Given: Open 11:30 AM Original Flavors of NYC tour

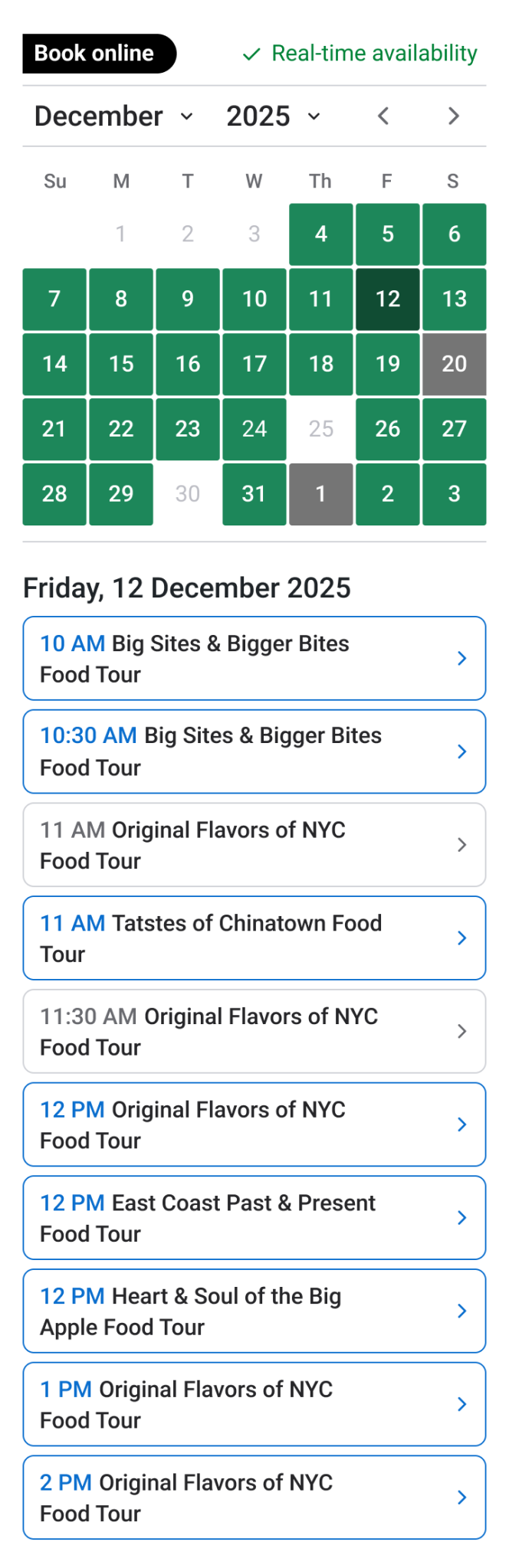Looking at the screenshot, I should click(x=254, y=1031).
